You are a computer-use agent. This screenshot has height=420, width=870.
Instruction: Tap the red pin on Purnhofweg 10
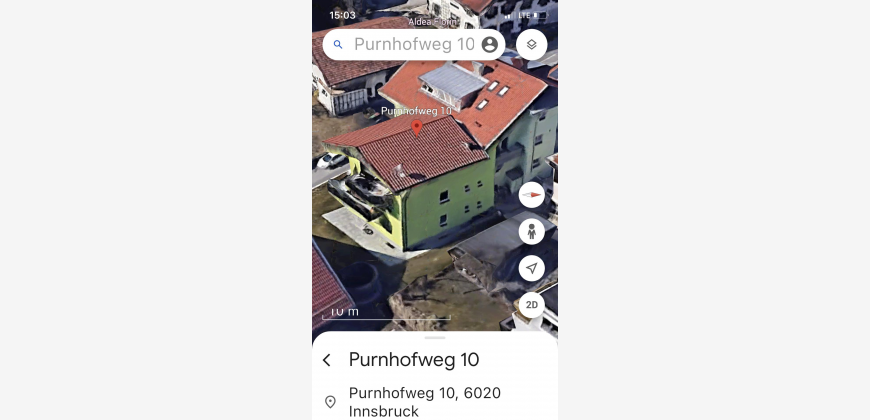click(x=417, y=128)
